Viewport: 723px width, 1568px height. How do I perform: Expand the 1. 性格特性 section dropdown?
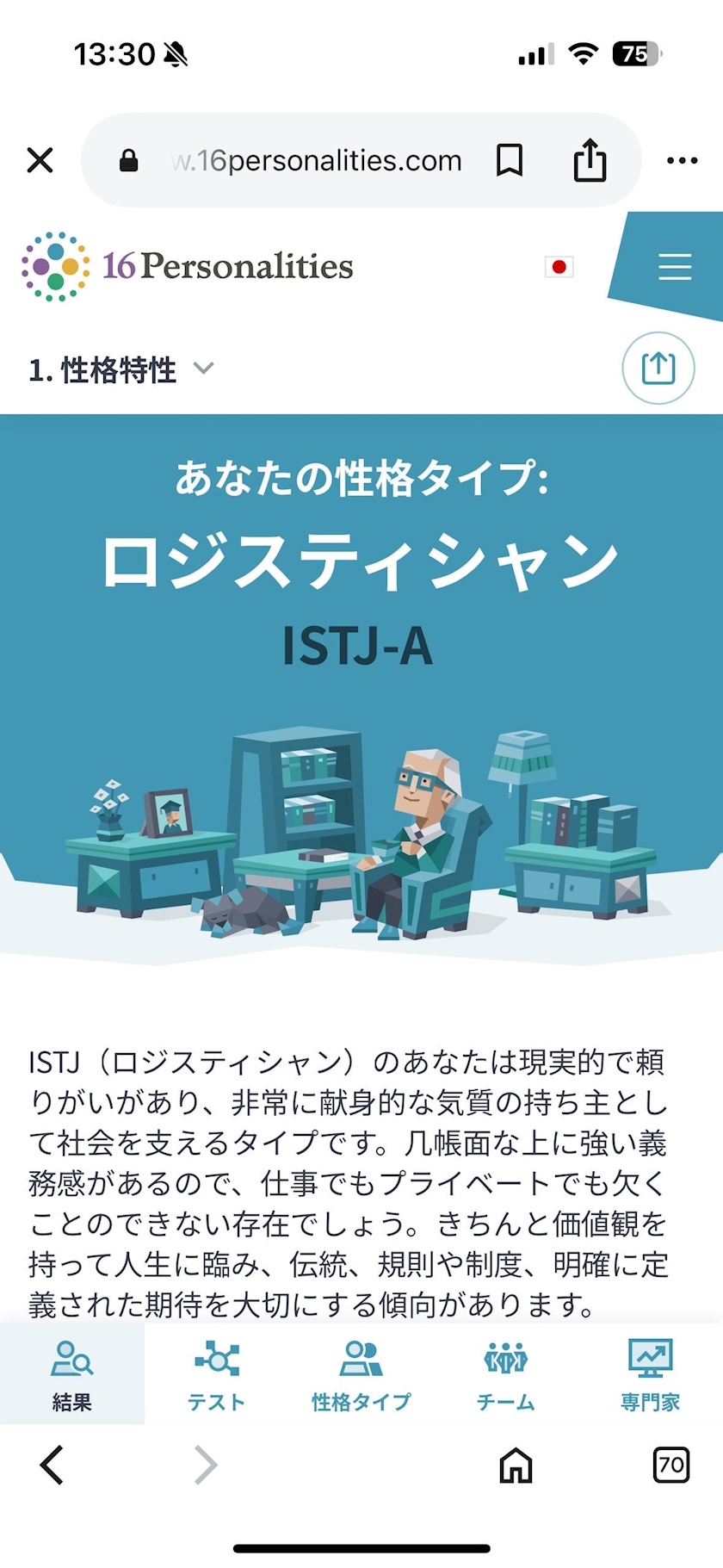[121, 369]
